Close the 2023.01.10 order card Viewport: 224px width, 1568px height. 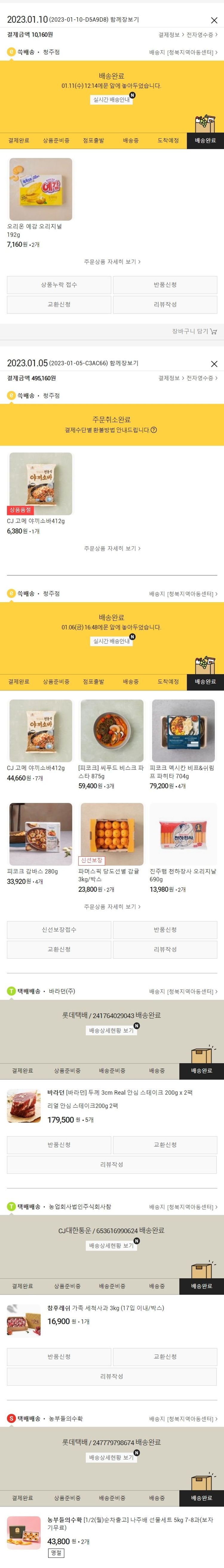(x=214, y=20)
